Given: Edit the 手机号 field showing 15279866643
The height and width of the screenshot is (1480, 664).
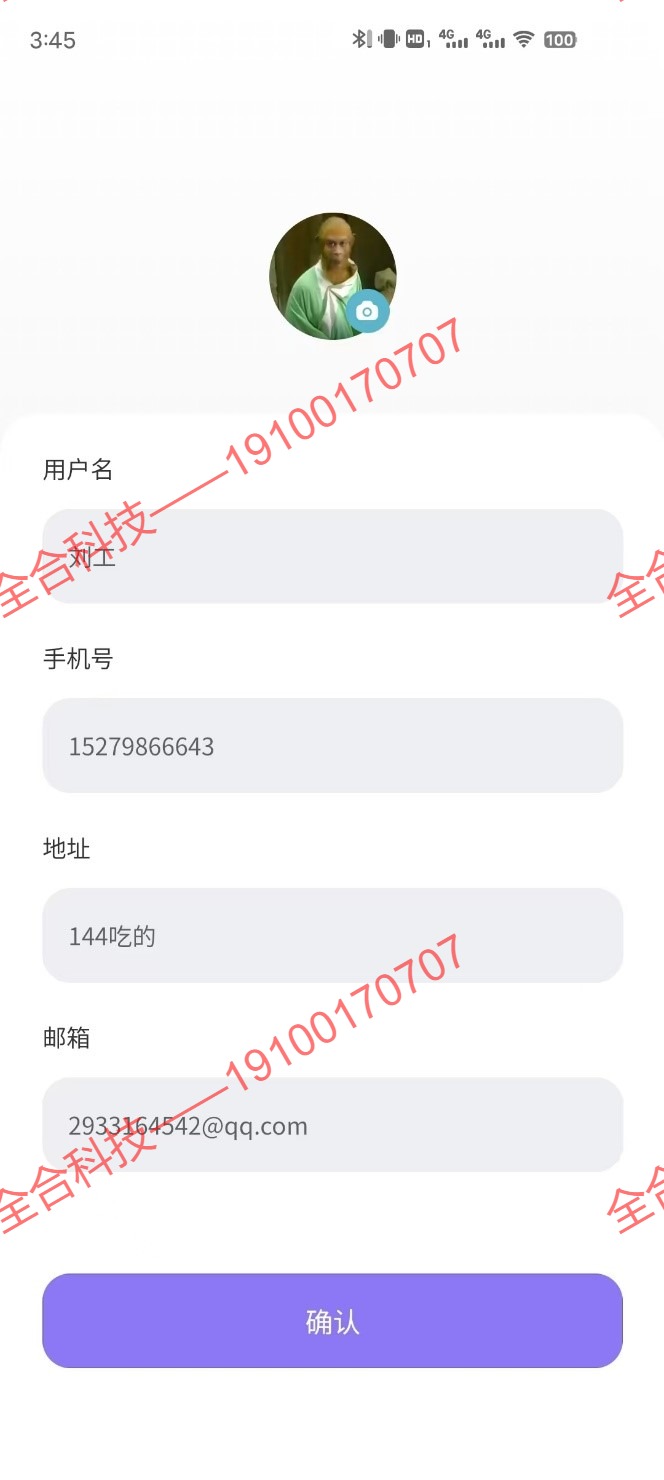Looking at the screenshot, I should [332, 746].
